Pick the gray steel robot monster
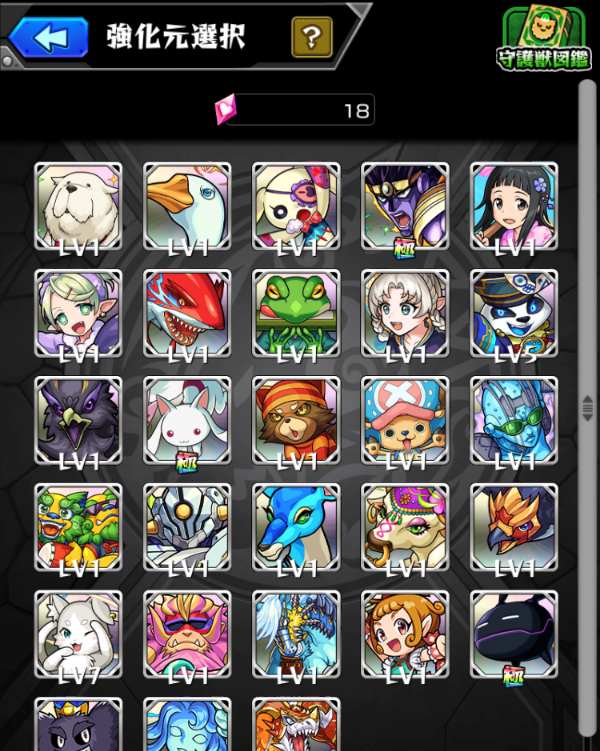 (x=187, y=527)
